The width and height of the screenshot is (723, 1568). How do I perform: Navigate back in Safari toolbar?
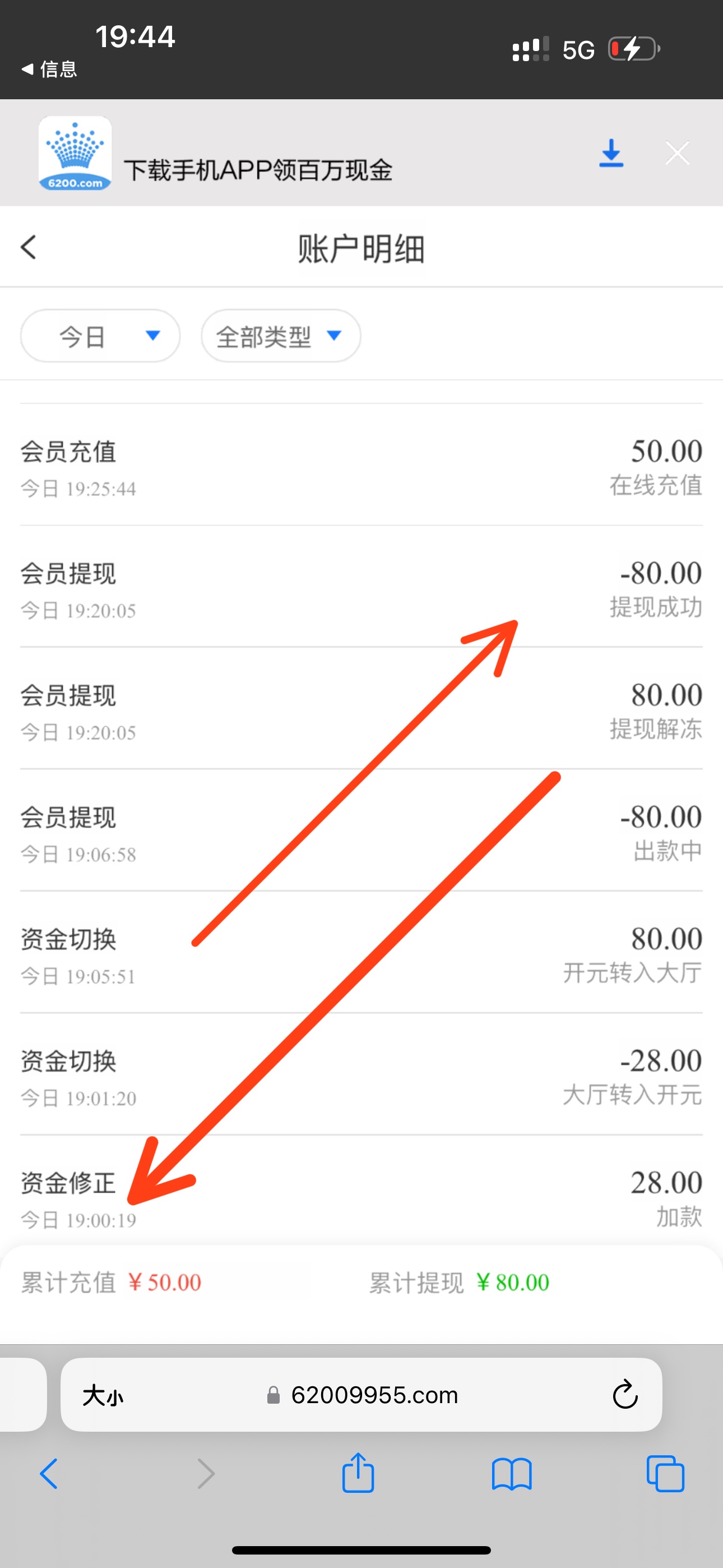pos(49,1474)
